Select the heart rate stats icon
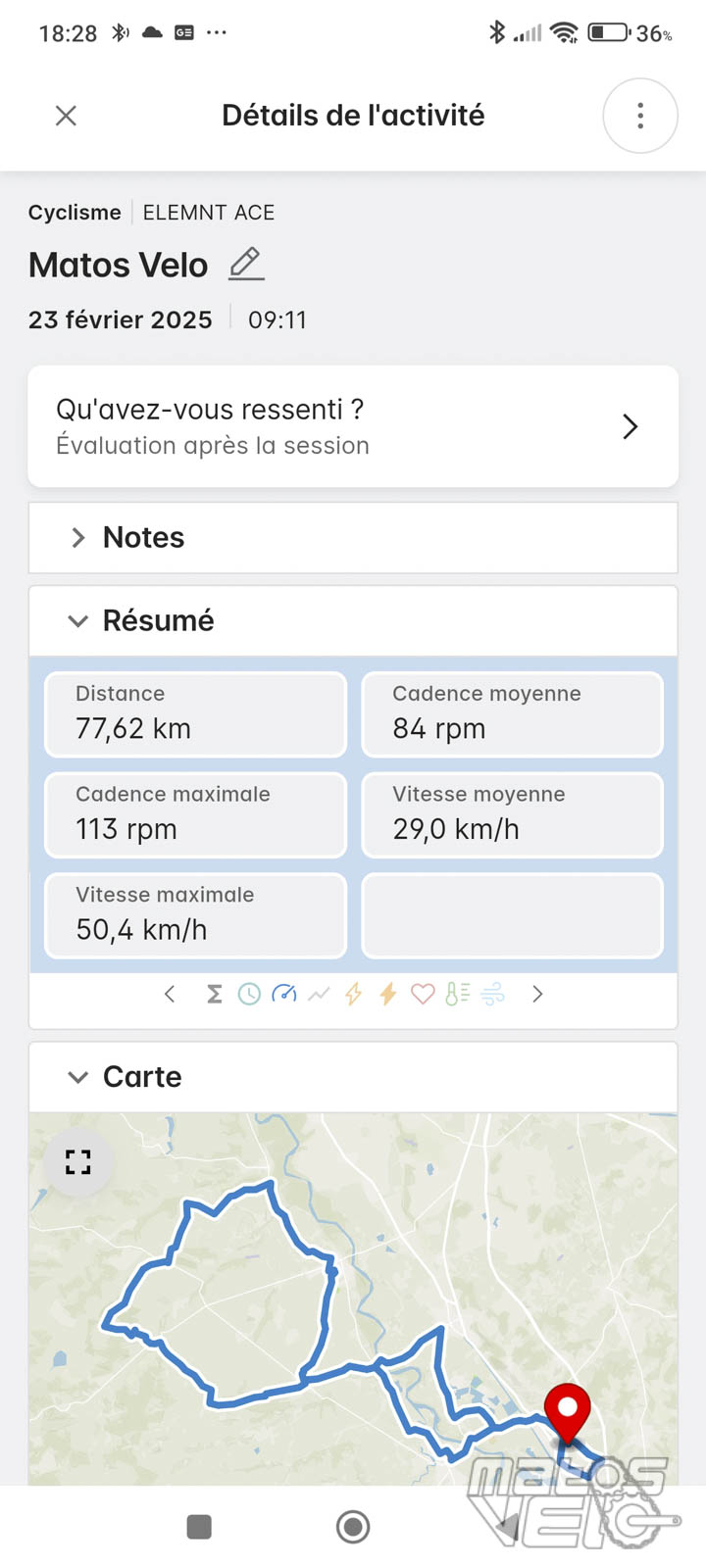This screenshot has height=1568, width=706. [423, 994]
